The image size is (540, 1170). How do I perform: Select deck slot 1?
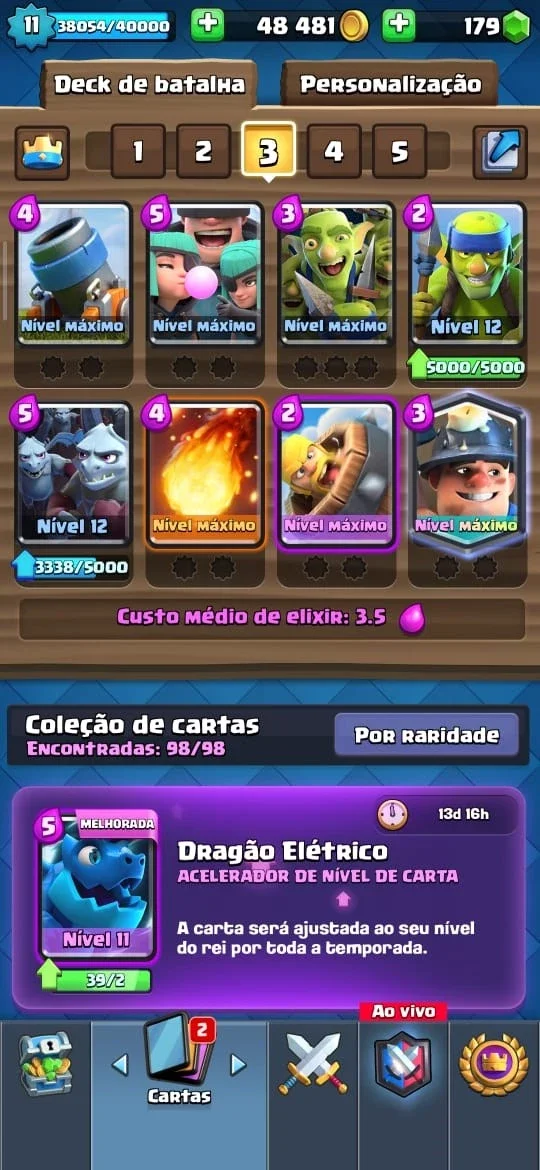138,151
